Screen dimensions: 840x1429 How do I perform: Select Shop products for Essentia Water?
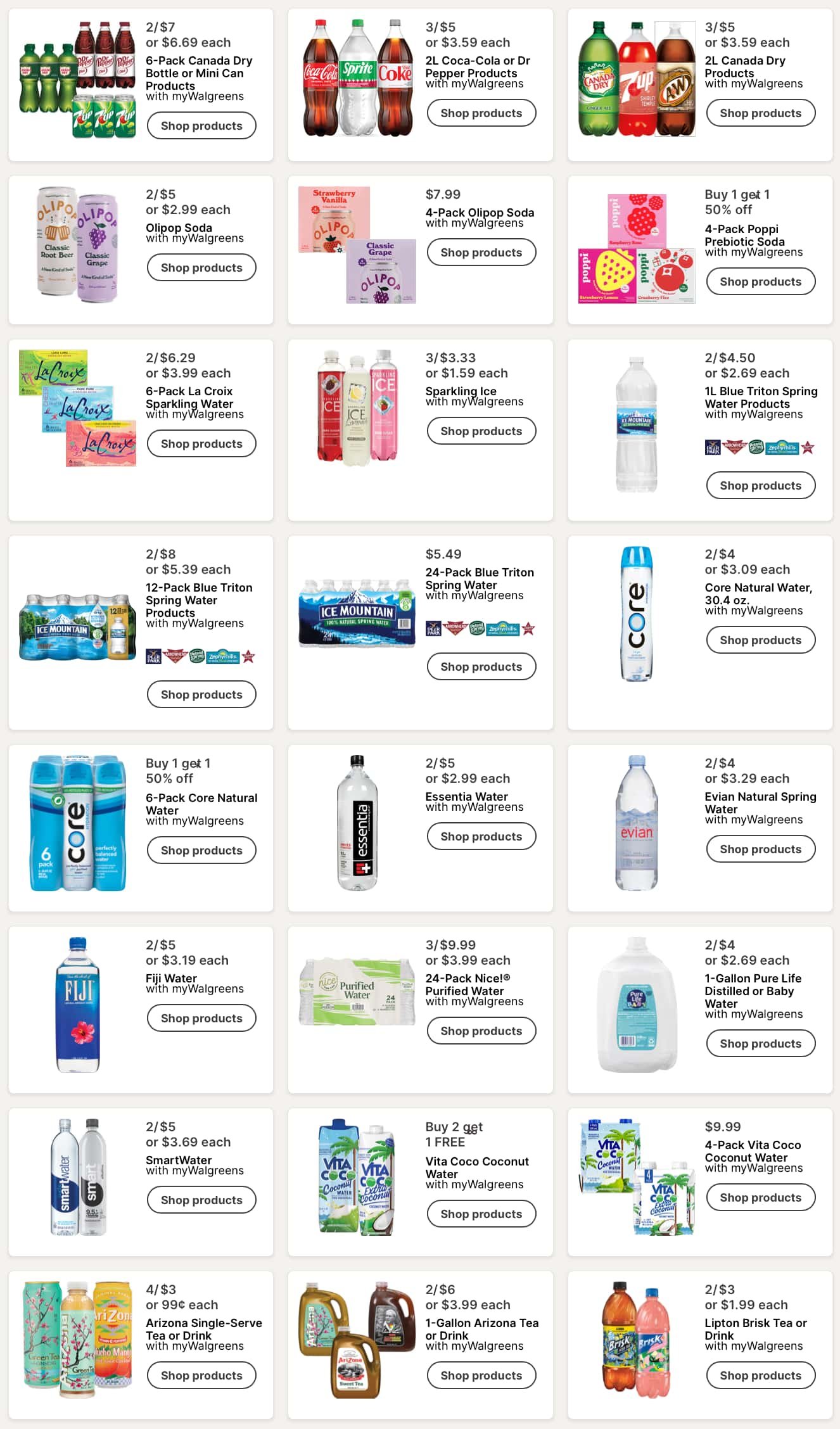[481, 836]
